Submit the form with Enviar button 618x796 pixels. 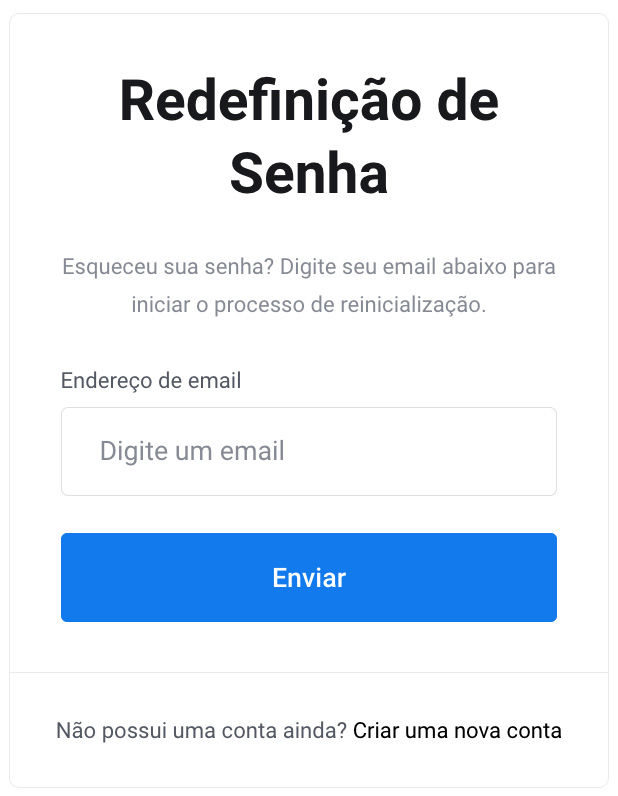tap(308, 577)
